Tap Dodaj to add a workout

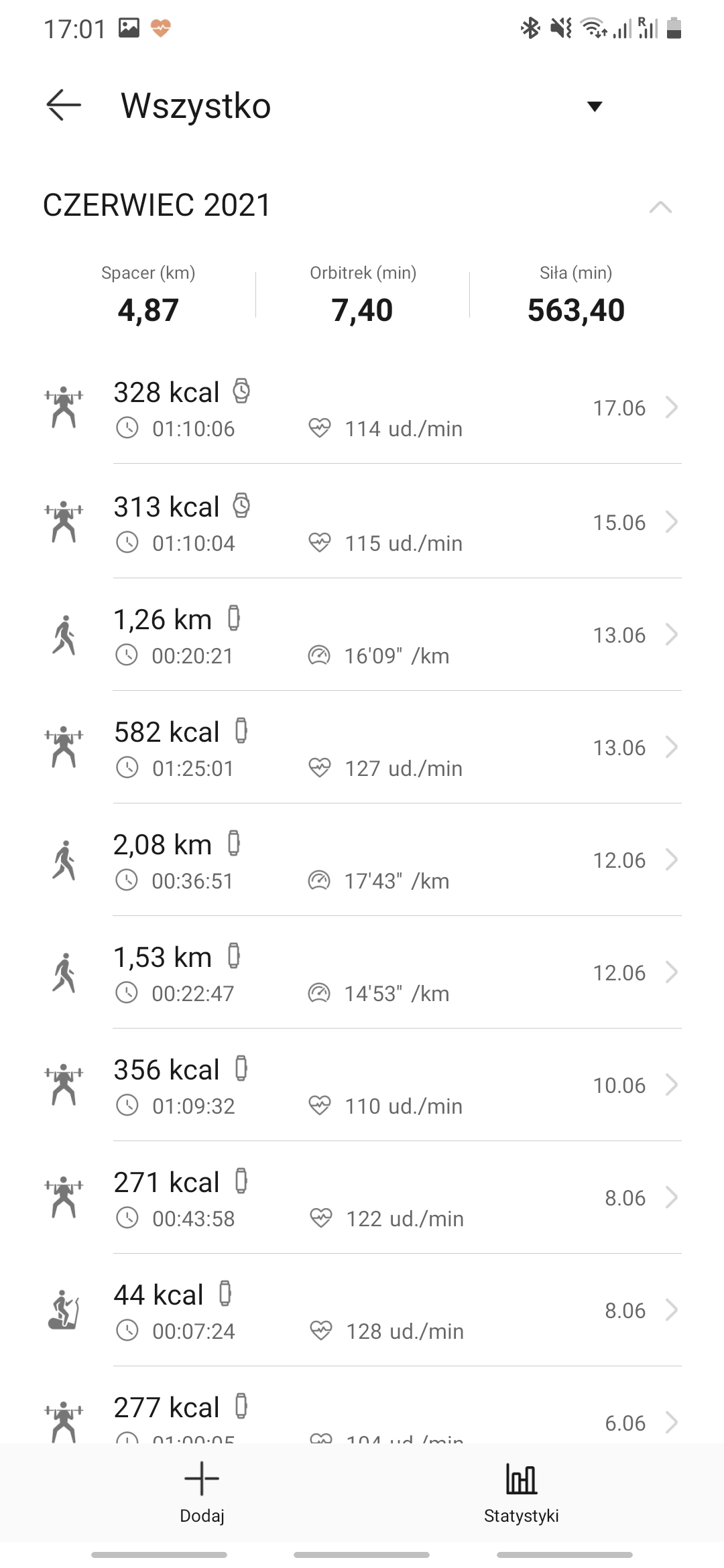click(202, 1492)
